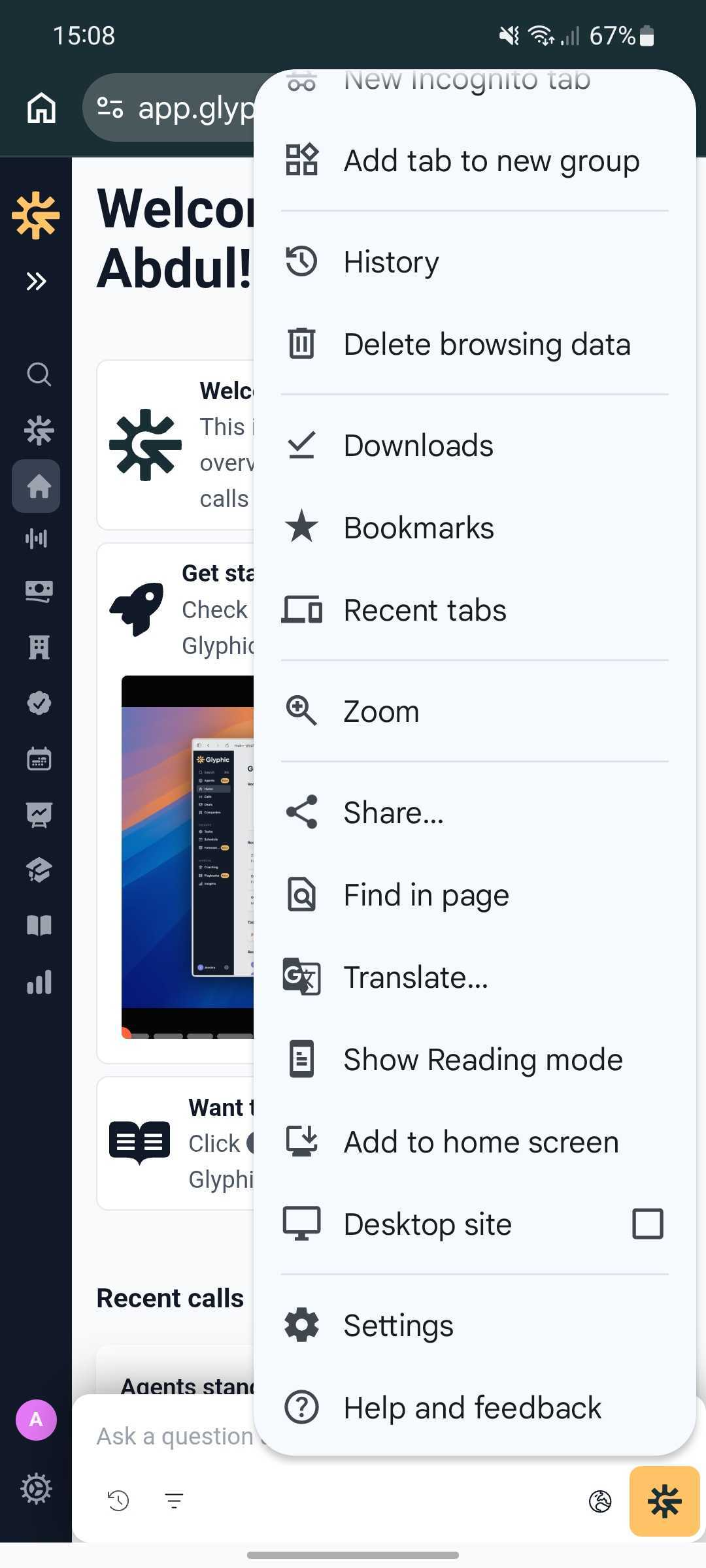Select Delete browsing data
706x1568 pixels.
486,344
